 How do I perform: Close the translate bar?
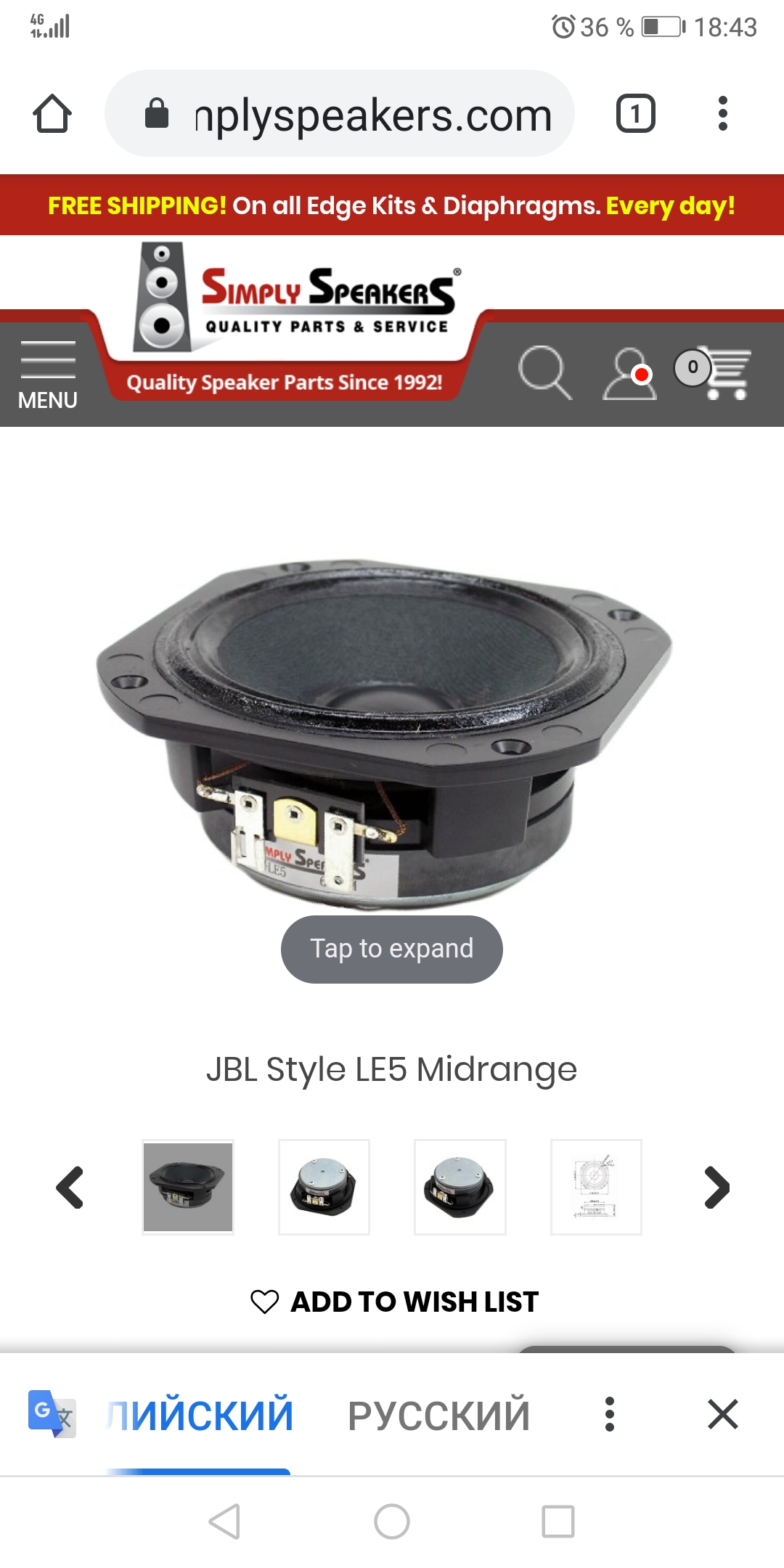[722, 1414]
